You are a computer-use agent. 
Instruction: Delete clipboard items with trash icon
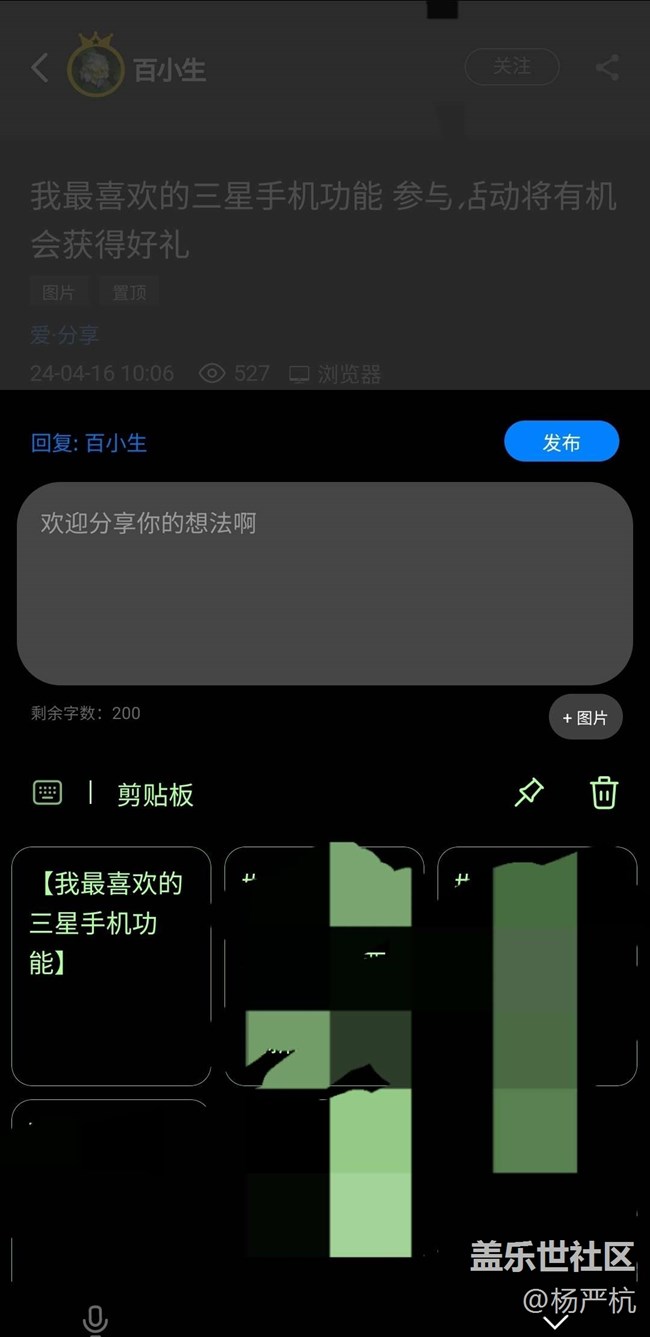click(x=604, y=793)
